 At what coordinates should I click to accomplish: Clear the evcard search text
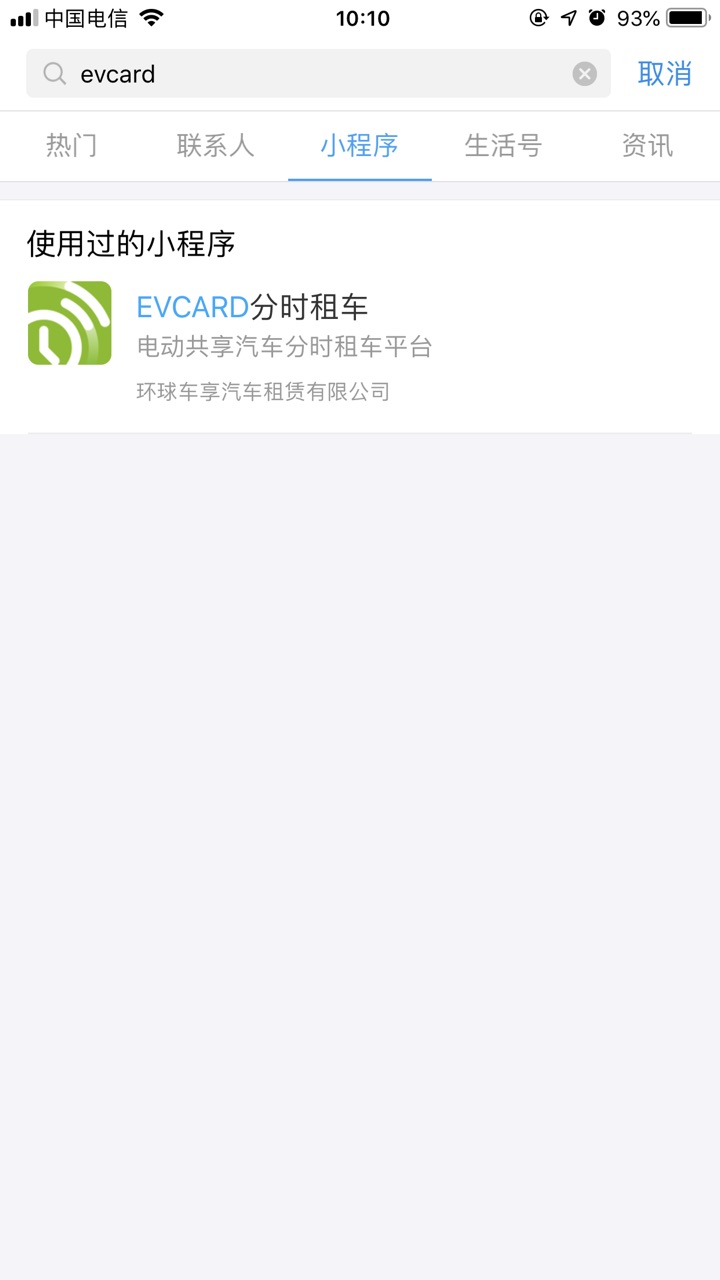coord(585,74)
